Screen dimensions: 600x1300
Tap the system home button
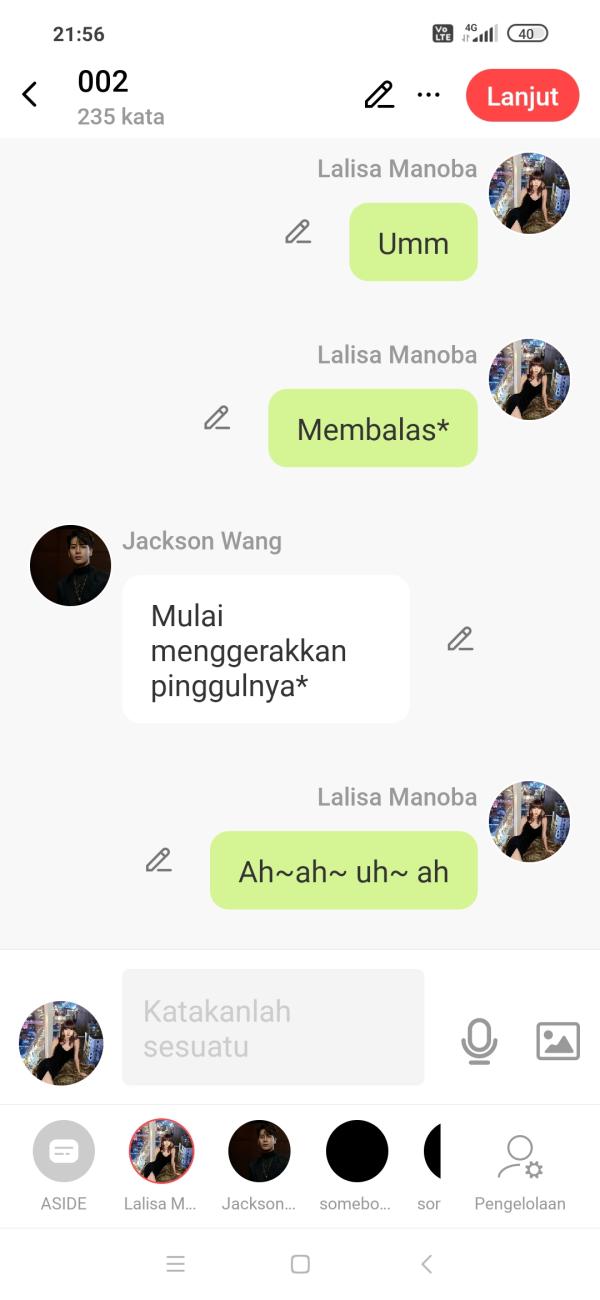coord(300,1264)
